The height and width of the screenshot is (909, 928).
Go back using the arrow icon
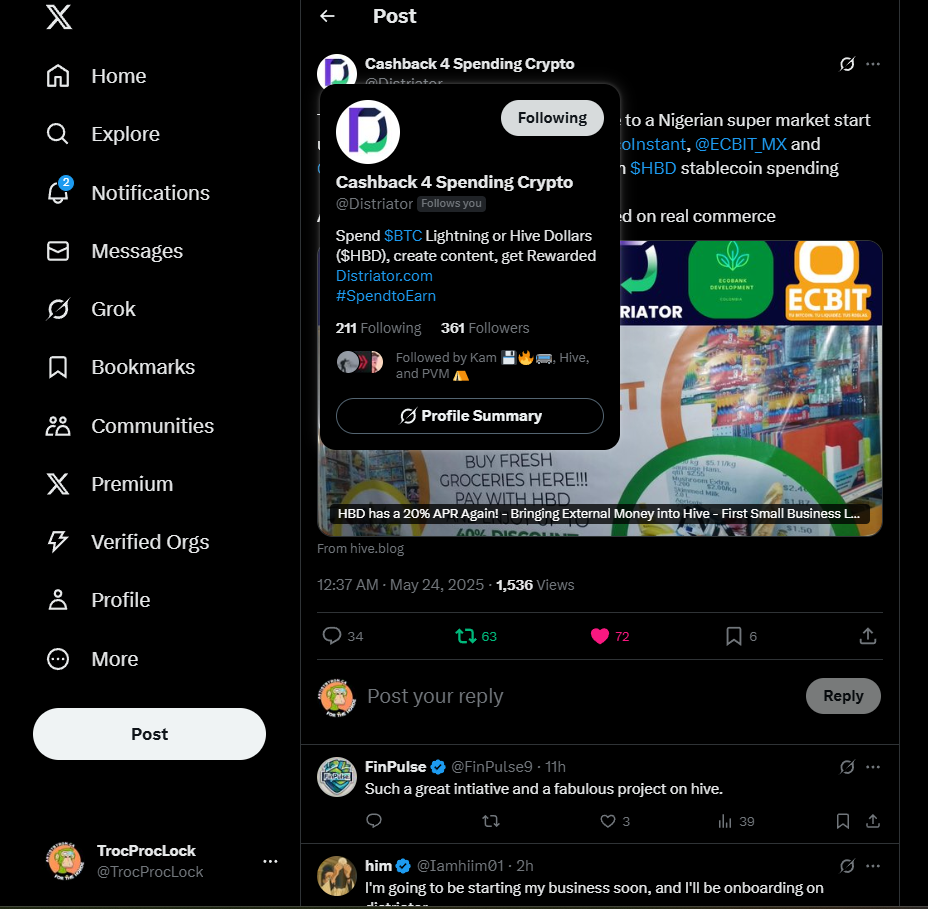pos(327,16)
